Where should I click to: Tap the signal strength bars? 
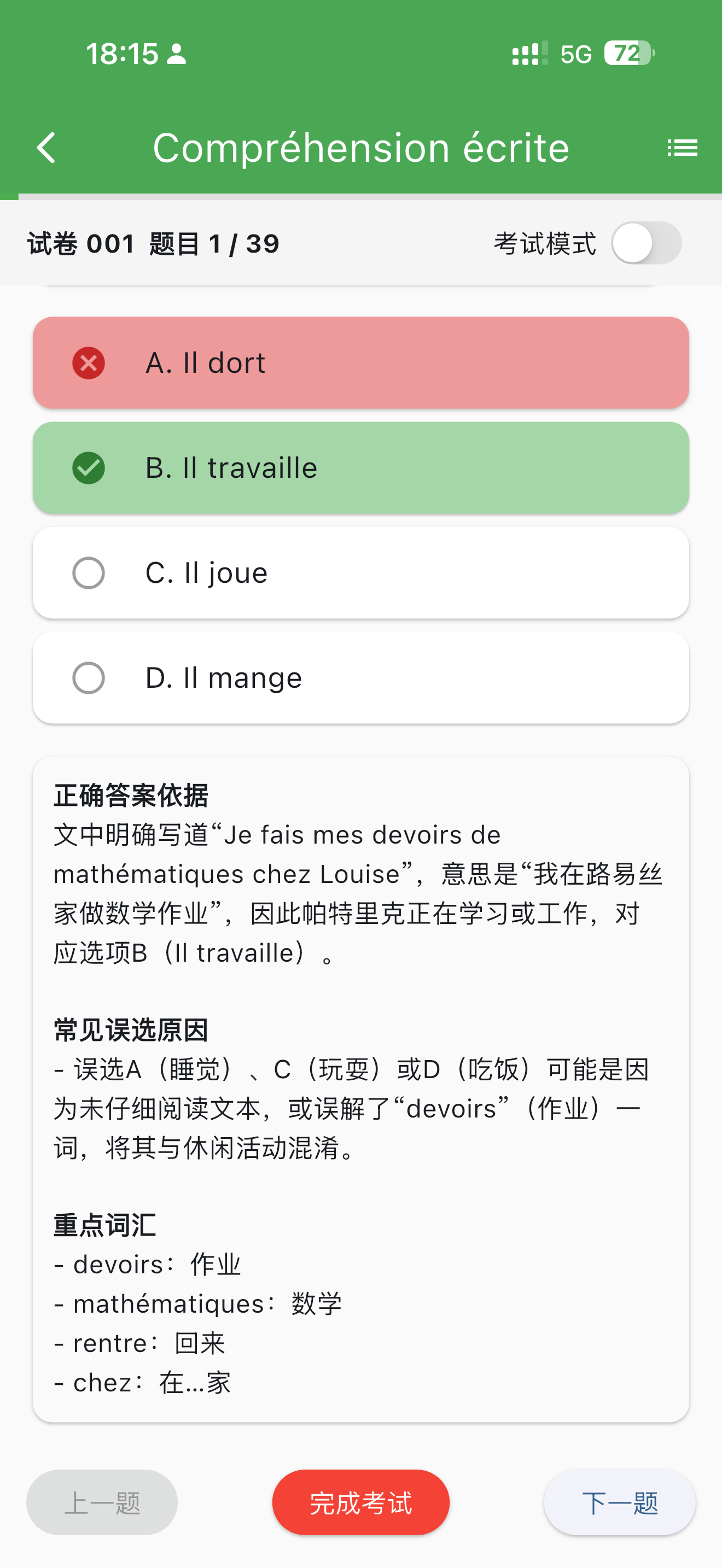[x=527, y=54]
